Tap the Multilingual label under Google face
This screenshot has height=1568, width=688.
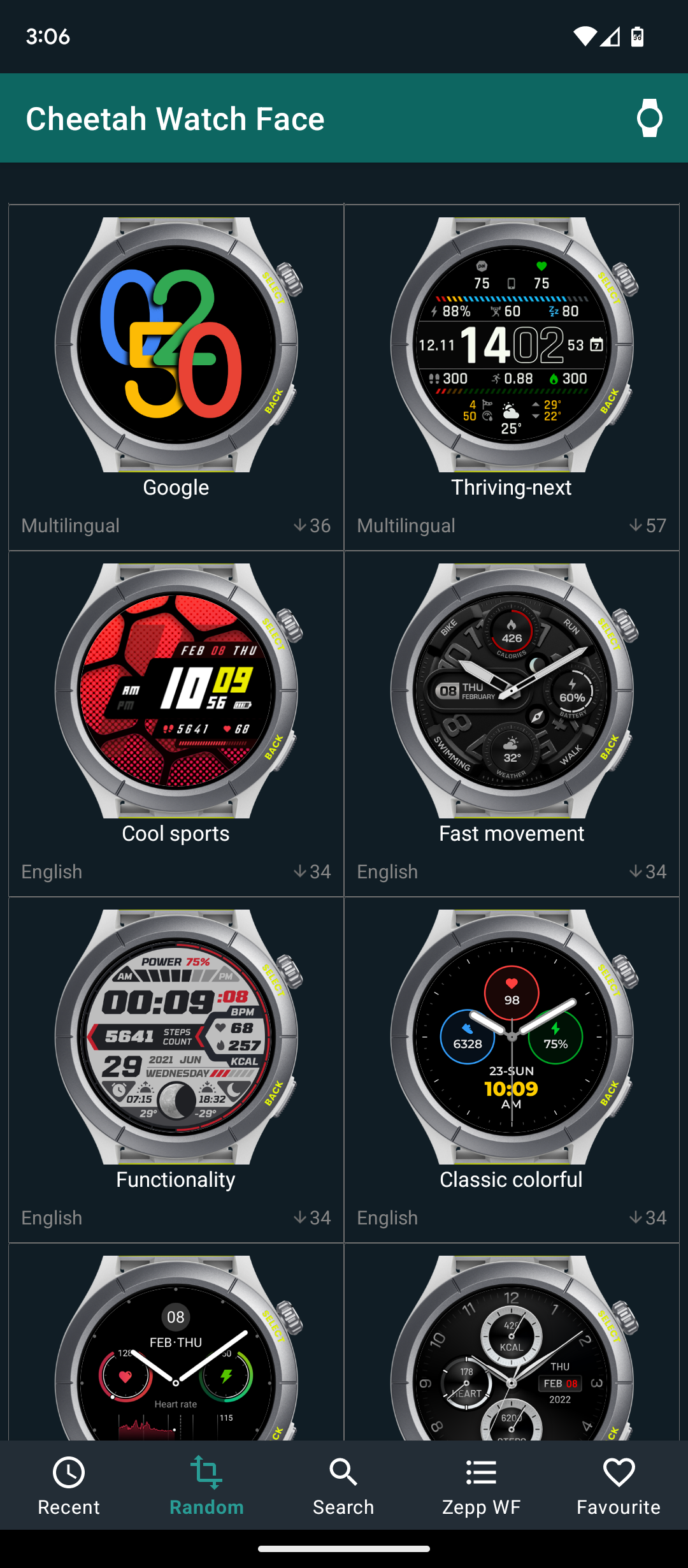tap(70, 525)
